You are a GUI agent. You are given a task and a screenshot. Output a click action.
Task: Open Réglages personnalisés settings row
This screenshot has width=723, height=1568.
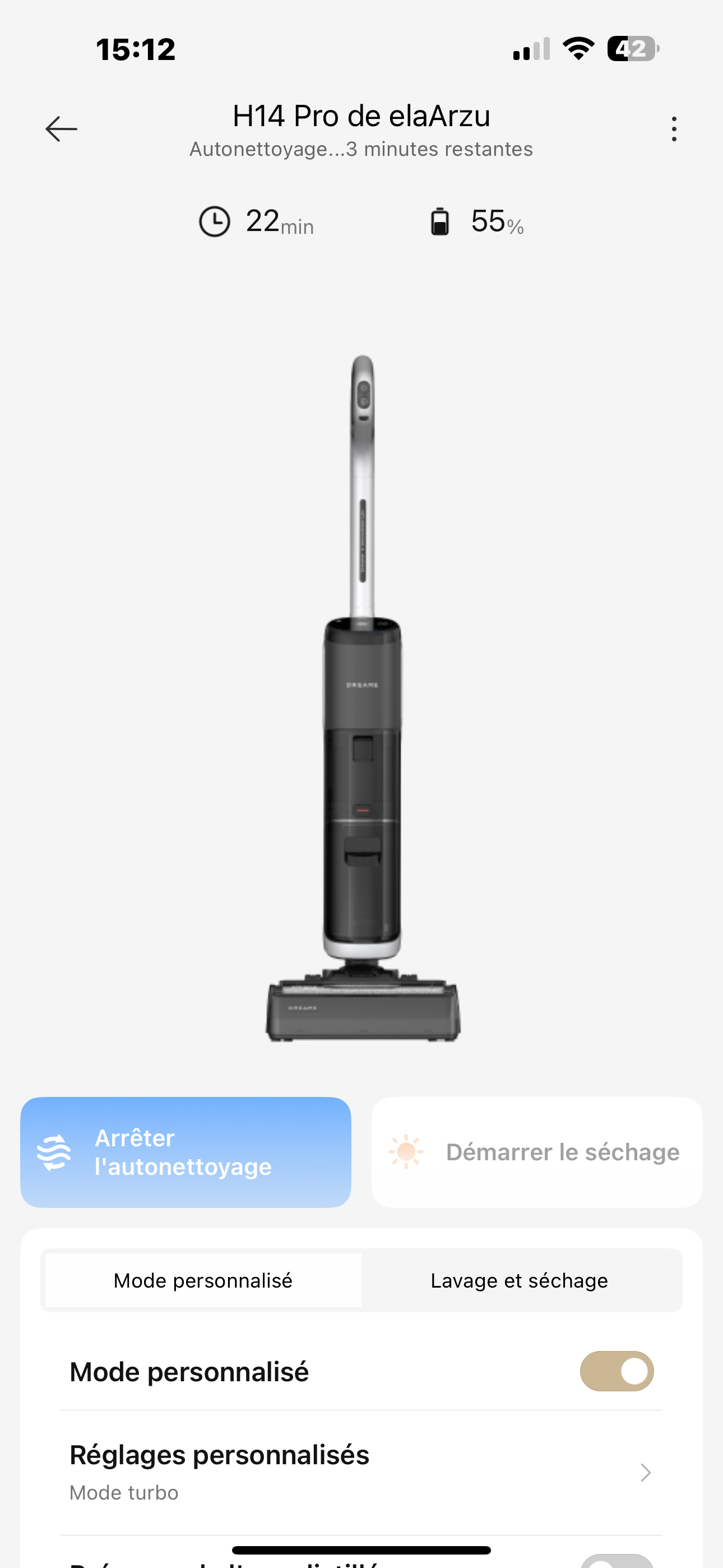[361, 1473]
